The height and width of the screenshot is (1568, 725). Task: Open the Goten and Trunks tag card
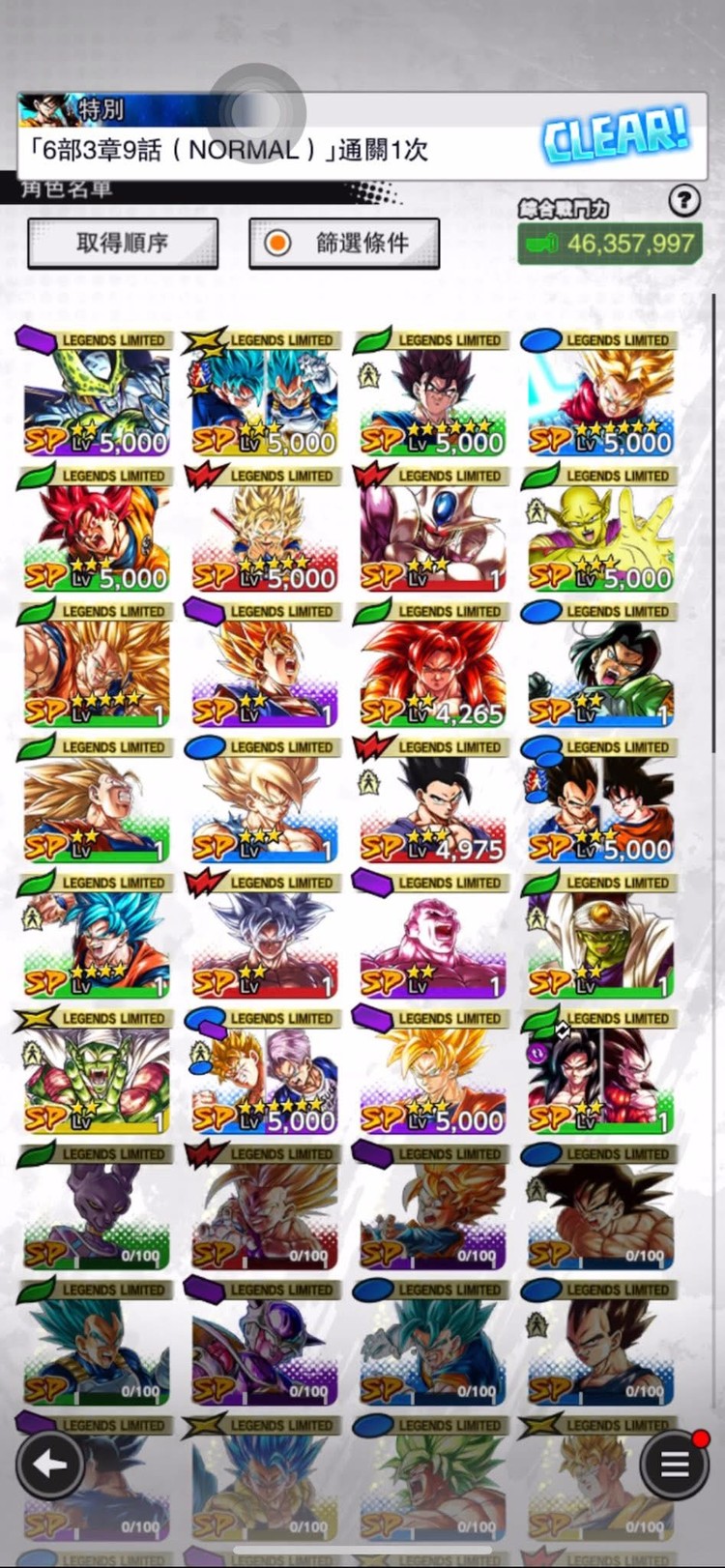coord(264,1073)
